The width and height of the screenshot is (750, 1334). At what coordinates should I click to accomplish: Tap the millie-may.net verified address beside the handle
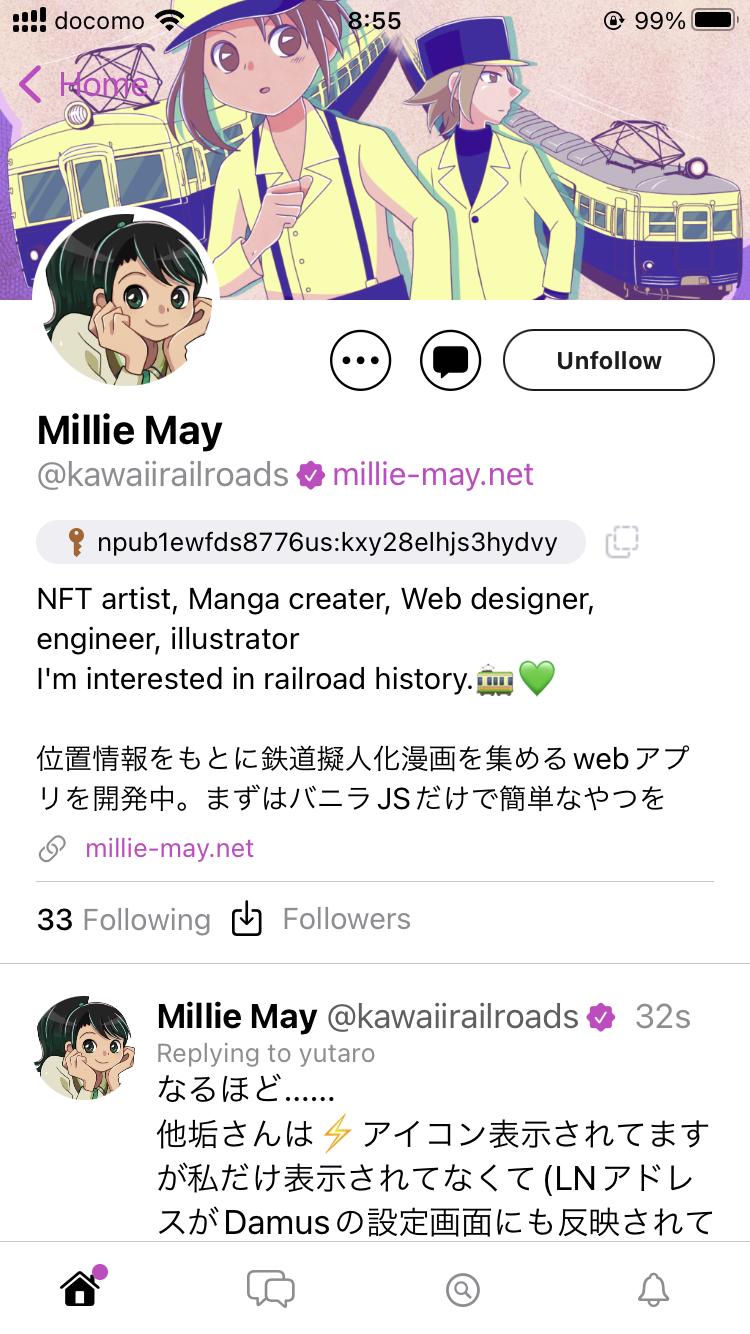[x=432, y=474]
